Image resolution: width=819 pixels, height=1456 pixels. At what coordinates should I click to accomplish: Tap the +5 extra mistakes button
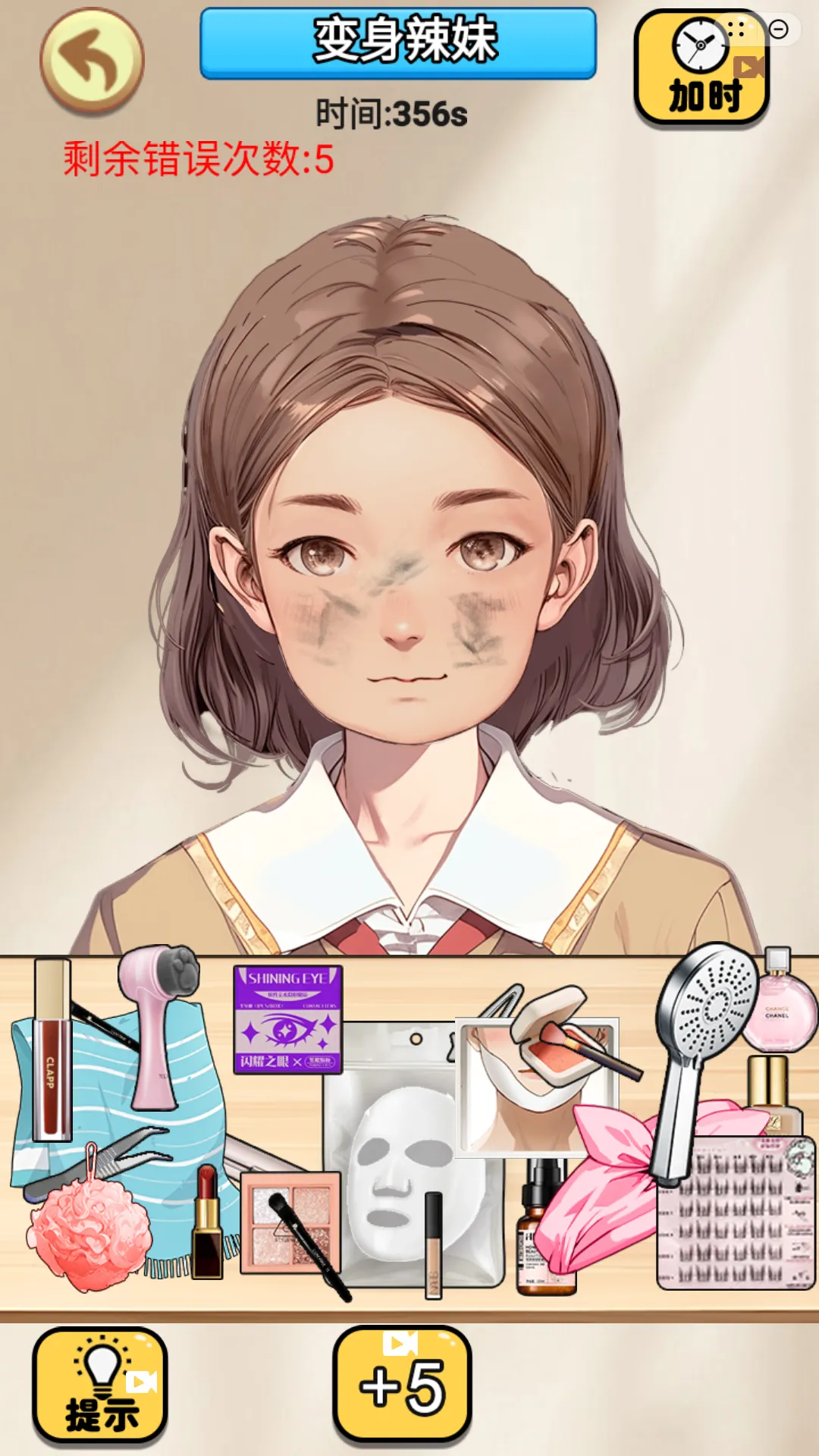402,1385
